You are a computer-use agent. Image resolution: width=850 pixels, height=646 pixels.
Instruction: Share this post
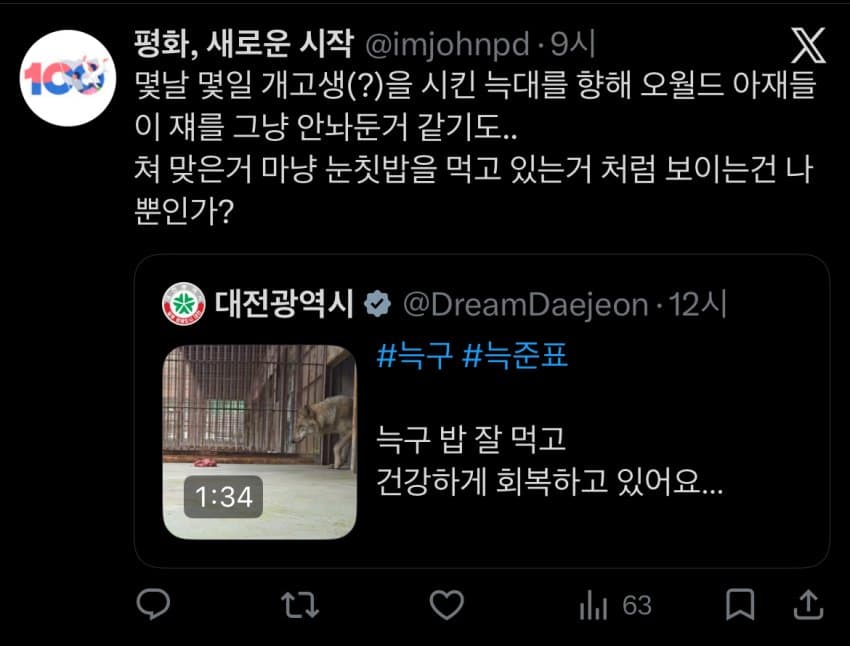pyautogui.click(x=807, y=604)
